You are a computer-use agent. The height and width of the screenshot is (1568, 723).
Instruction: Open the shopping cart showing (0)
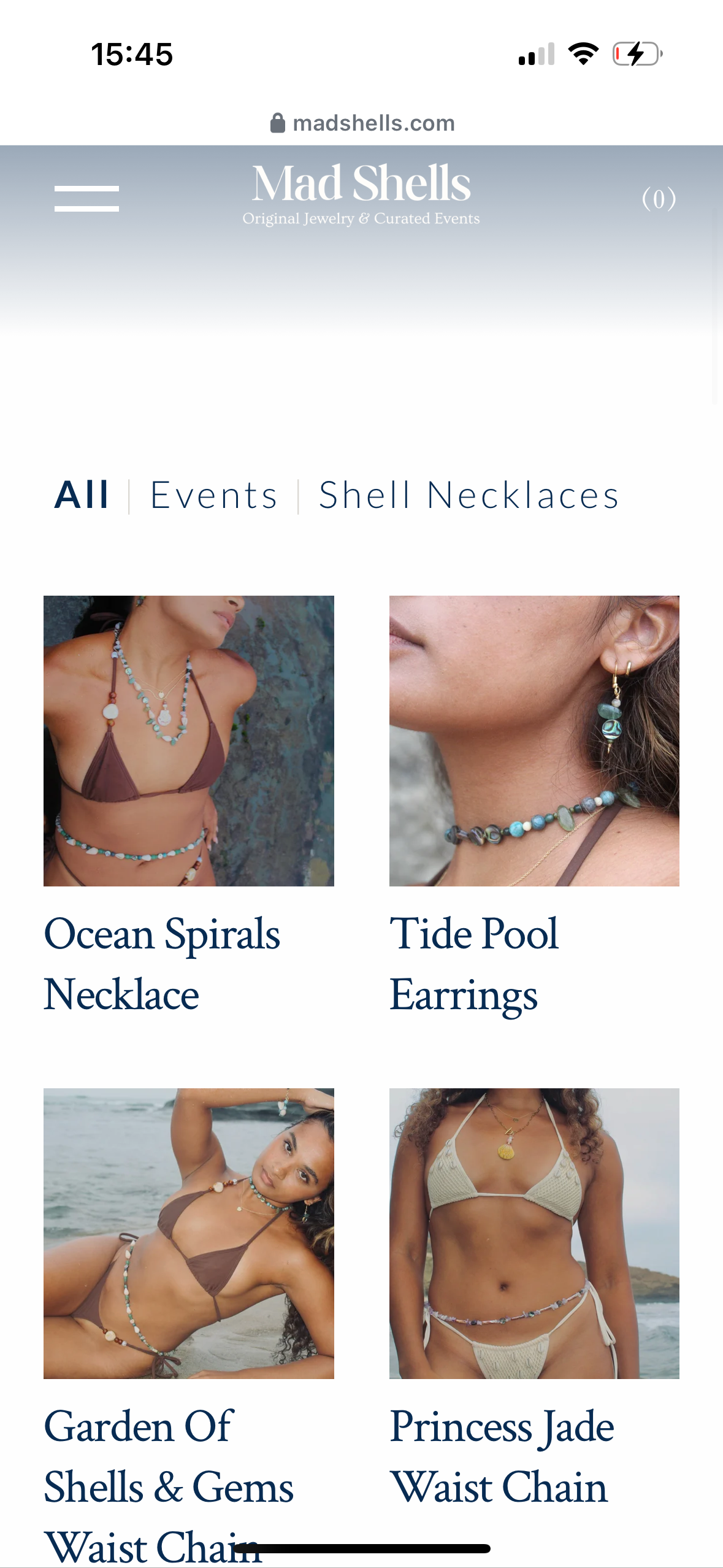point(658,199)
